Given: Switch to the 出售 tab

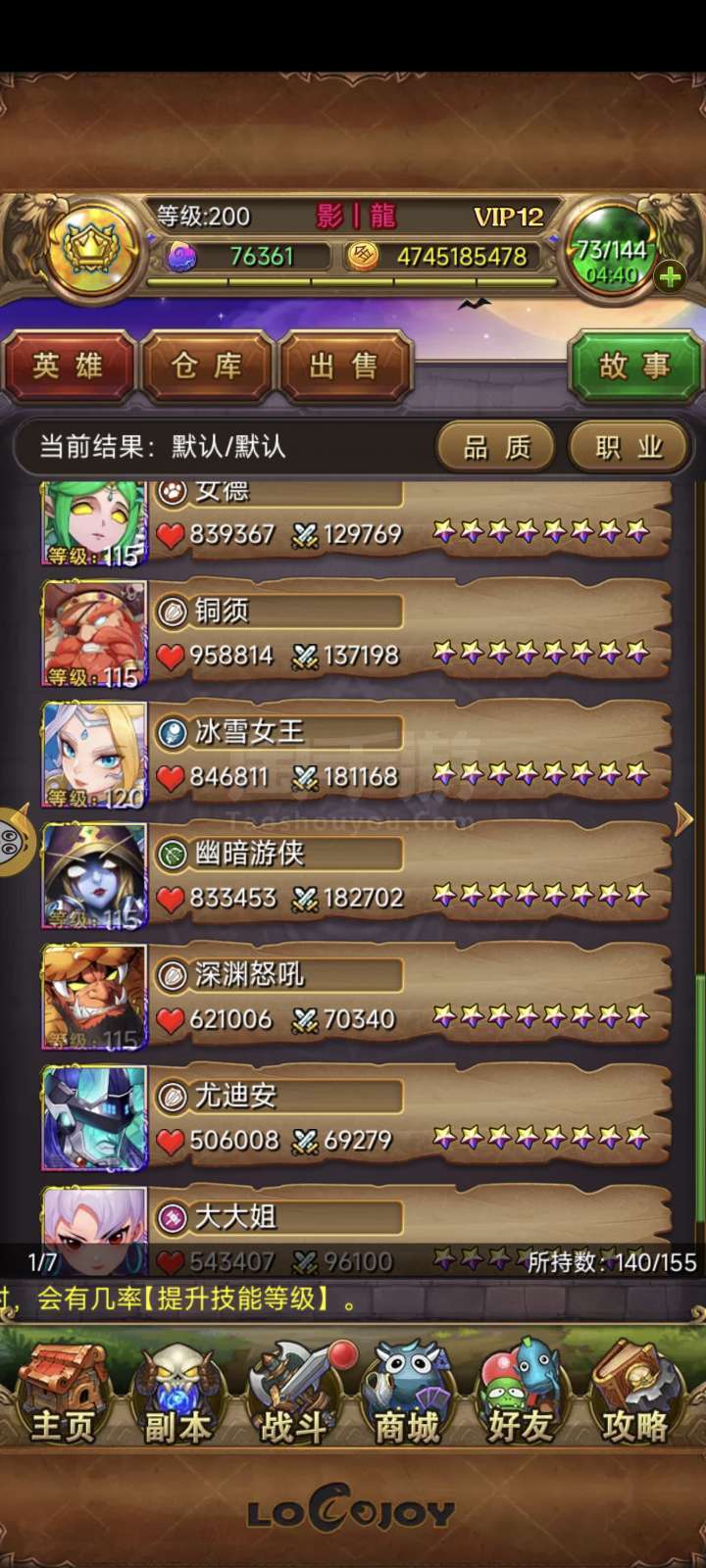Looking at the screenshot, I should tap(345, 367).
